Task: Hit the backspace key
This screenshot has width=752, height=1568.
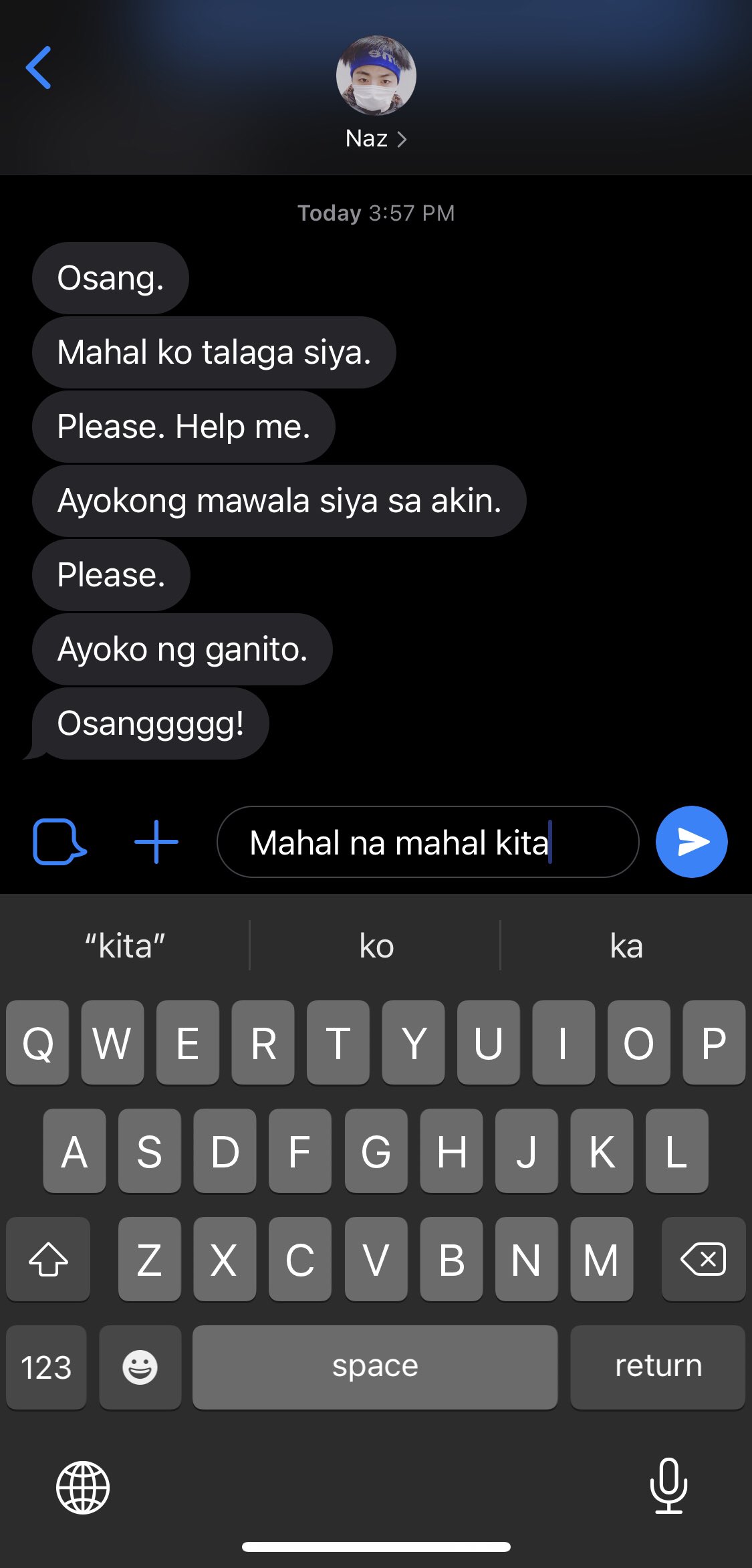Action: pos(703,1259)
